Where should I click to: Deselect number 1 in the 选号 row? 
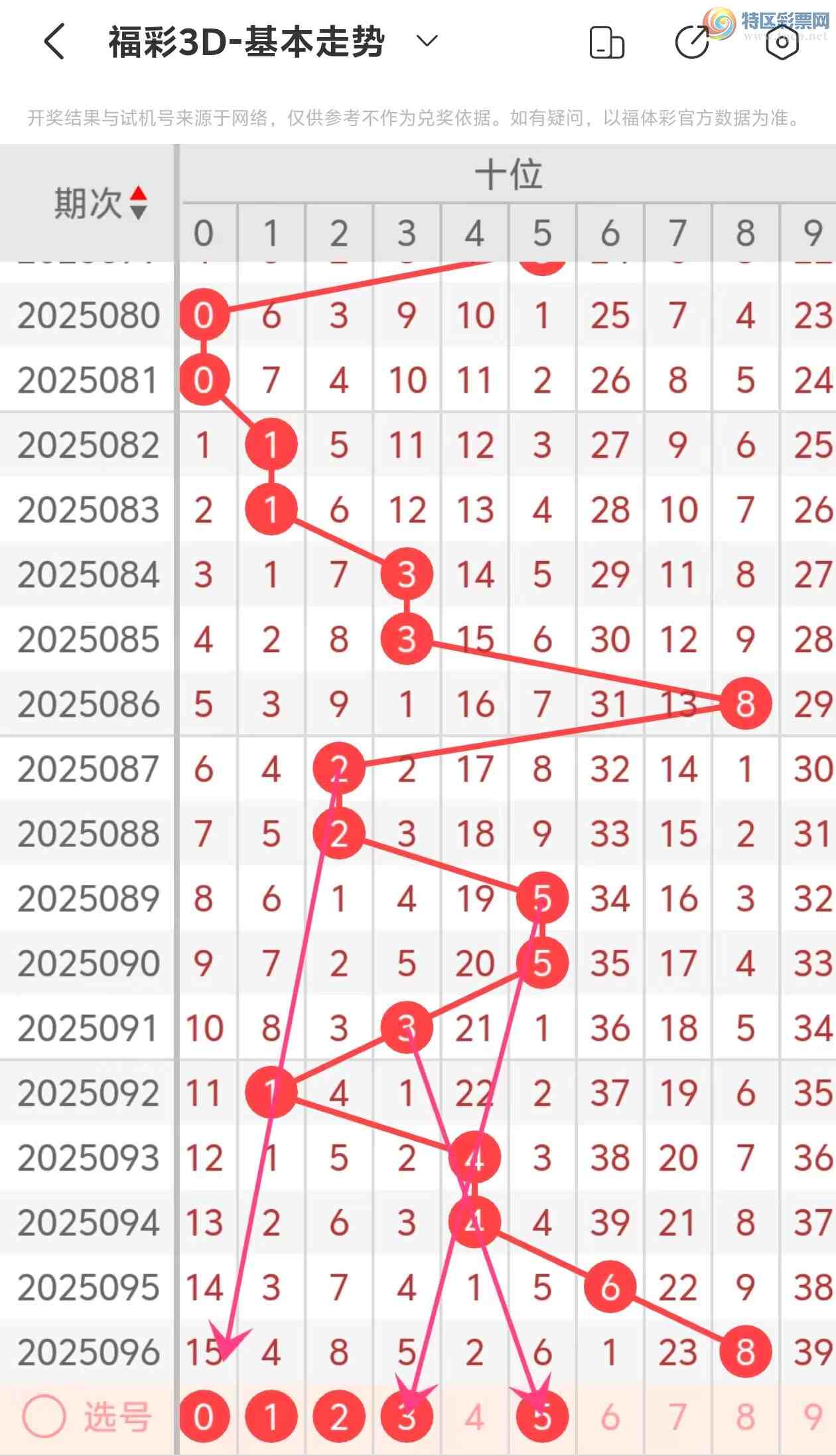(271, 1416)
